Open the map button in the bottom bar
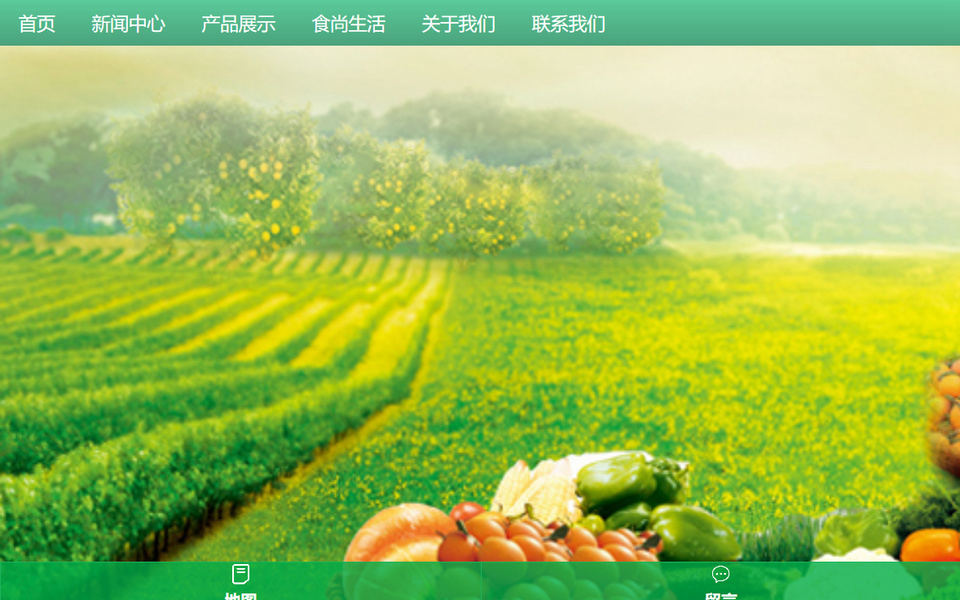Image resolution: width=960 pixels, height=600 pixels. click(x=240, y=581)
